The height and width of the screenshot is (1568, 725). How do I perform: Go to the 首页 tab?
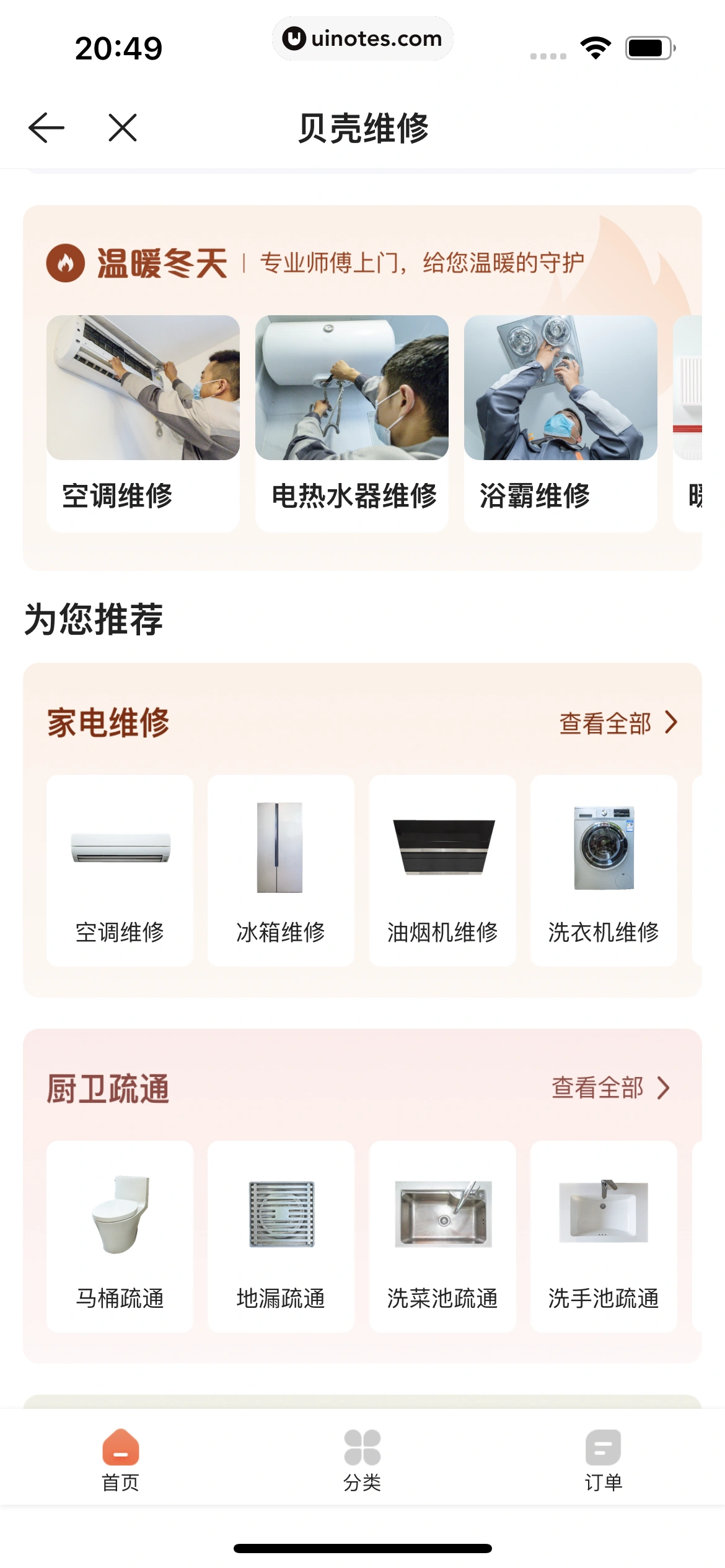pos(121,1459)
